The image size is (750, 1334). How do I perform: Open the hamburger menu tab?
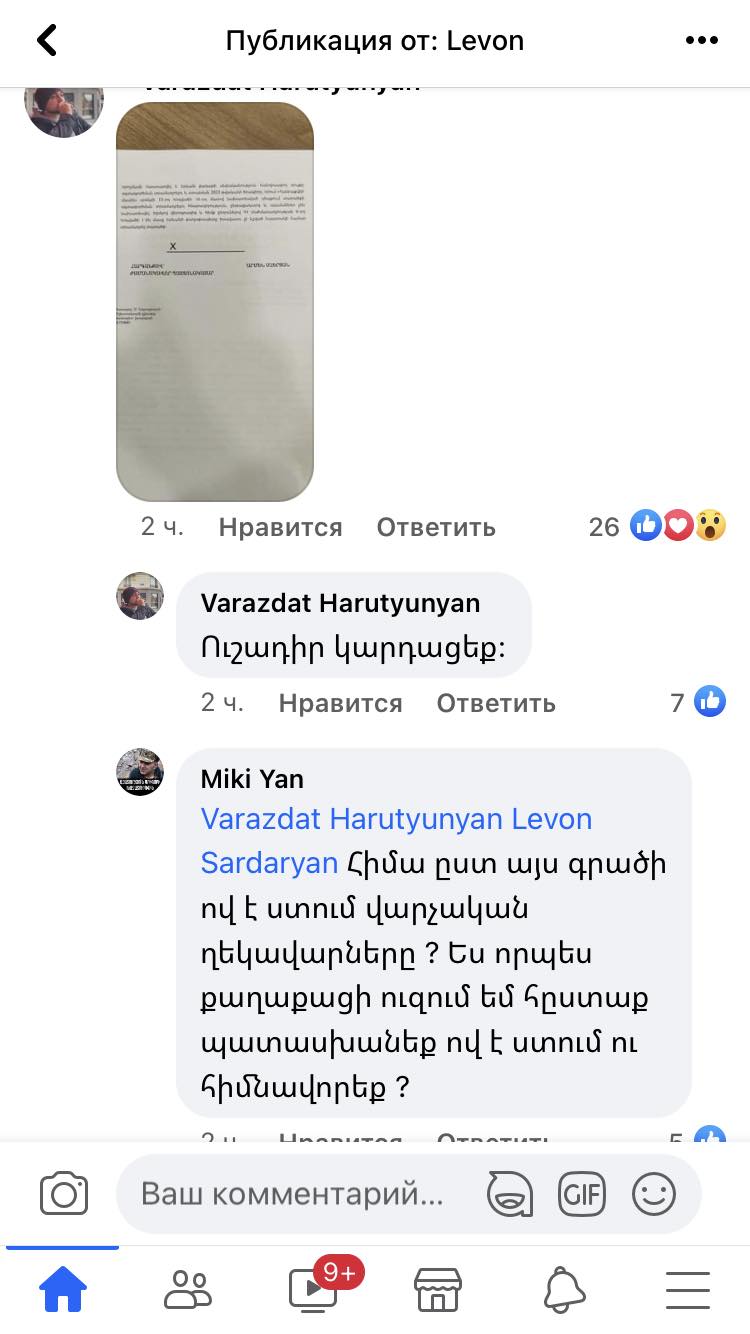(688, 1290)
